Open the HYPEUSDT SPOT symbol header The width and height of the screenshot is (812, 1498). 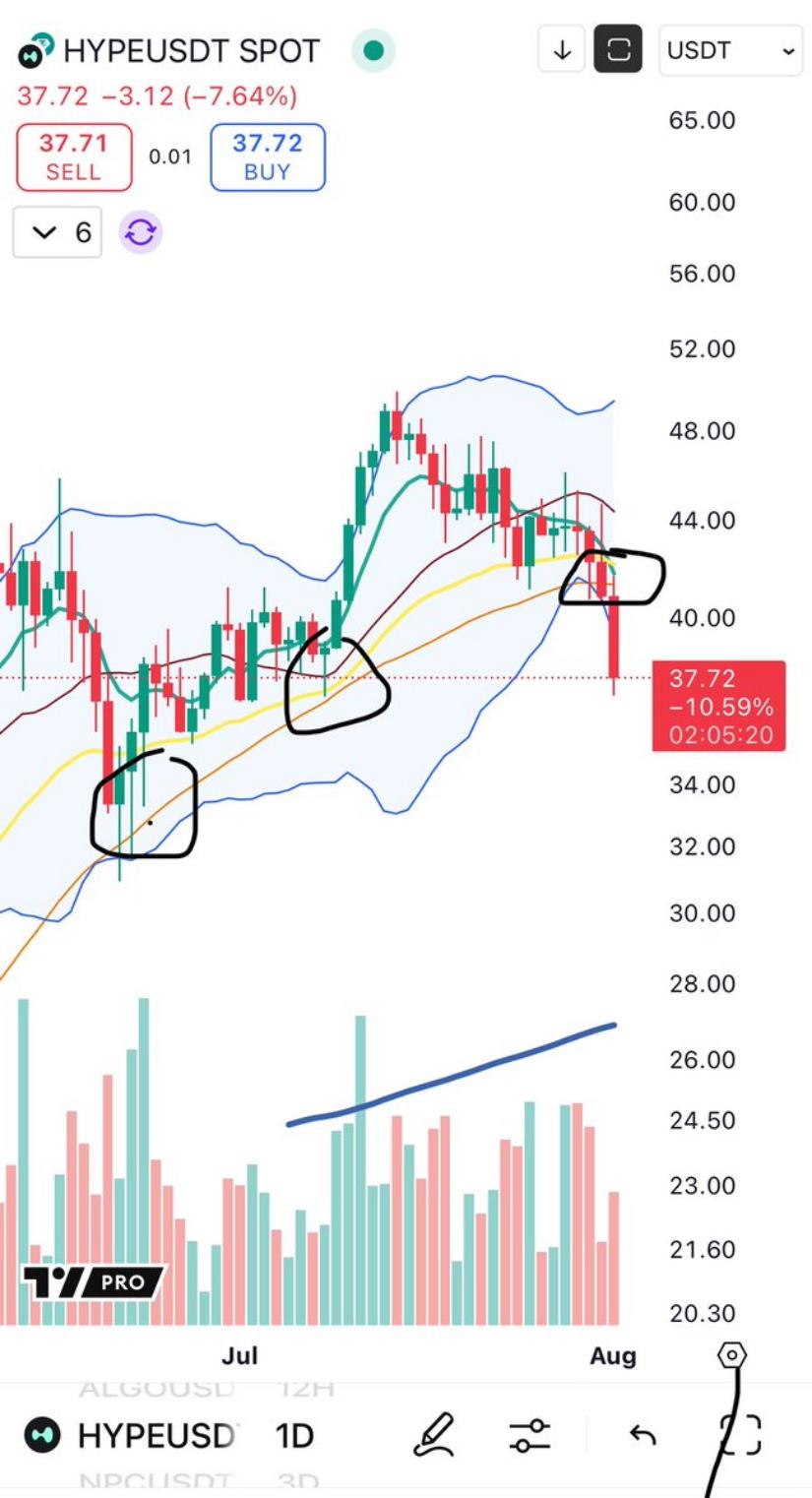[x=169, y=51]
